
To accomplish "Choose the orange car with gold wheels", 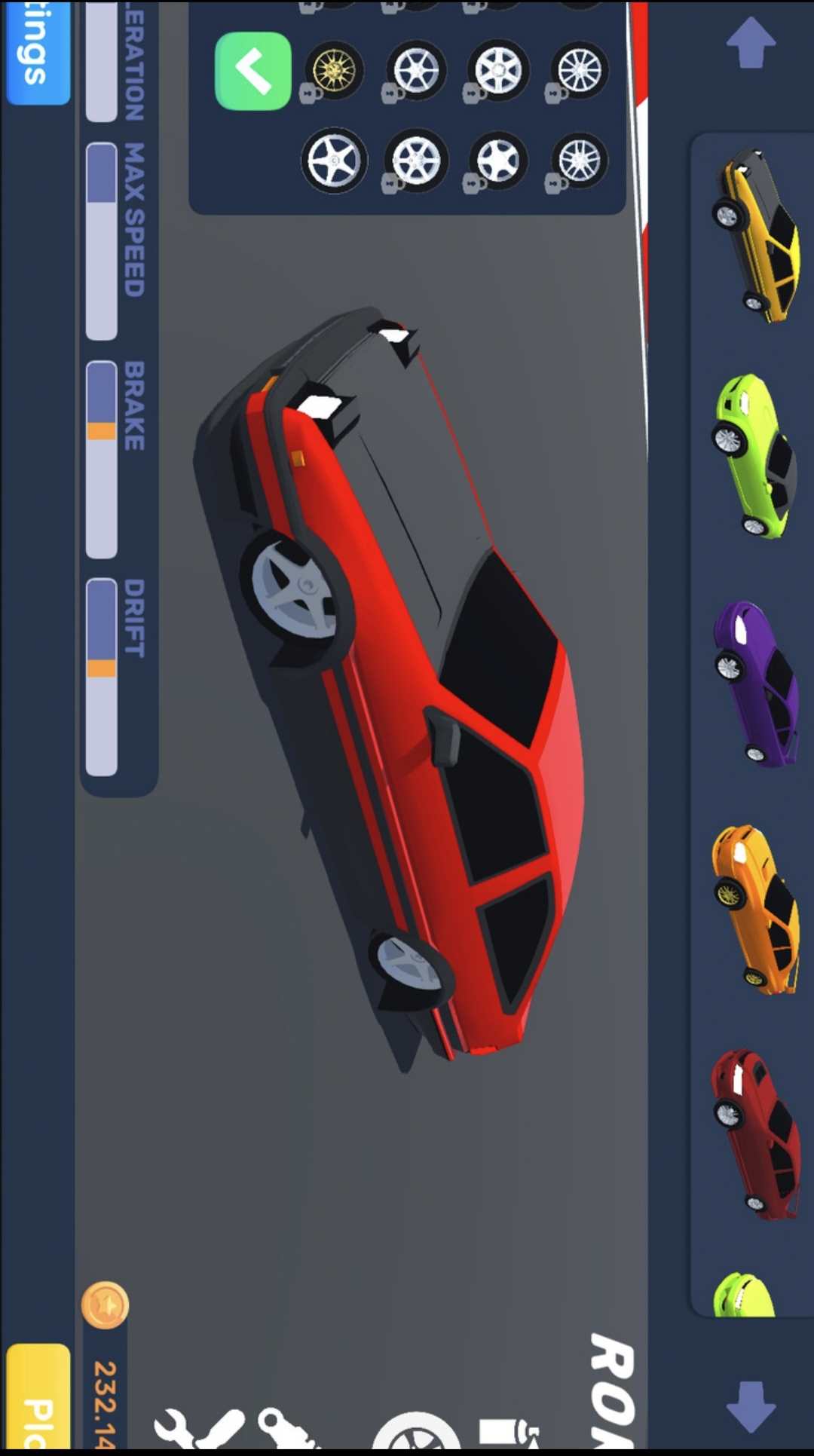I will (755, 909).
